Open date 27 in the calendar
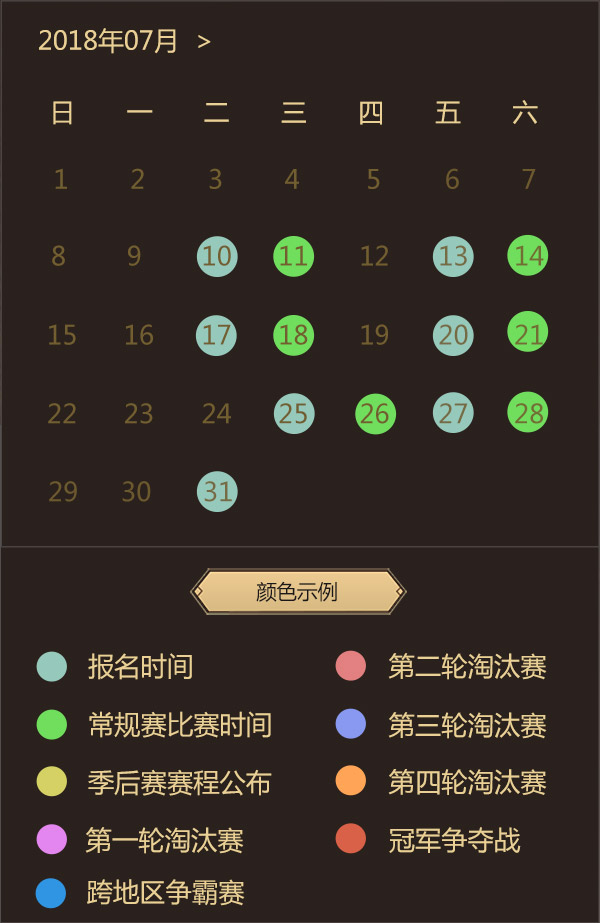The image size is (600, 923). (453, 413)
